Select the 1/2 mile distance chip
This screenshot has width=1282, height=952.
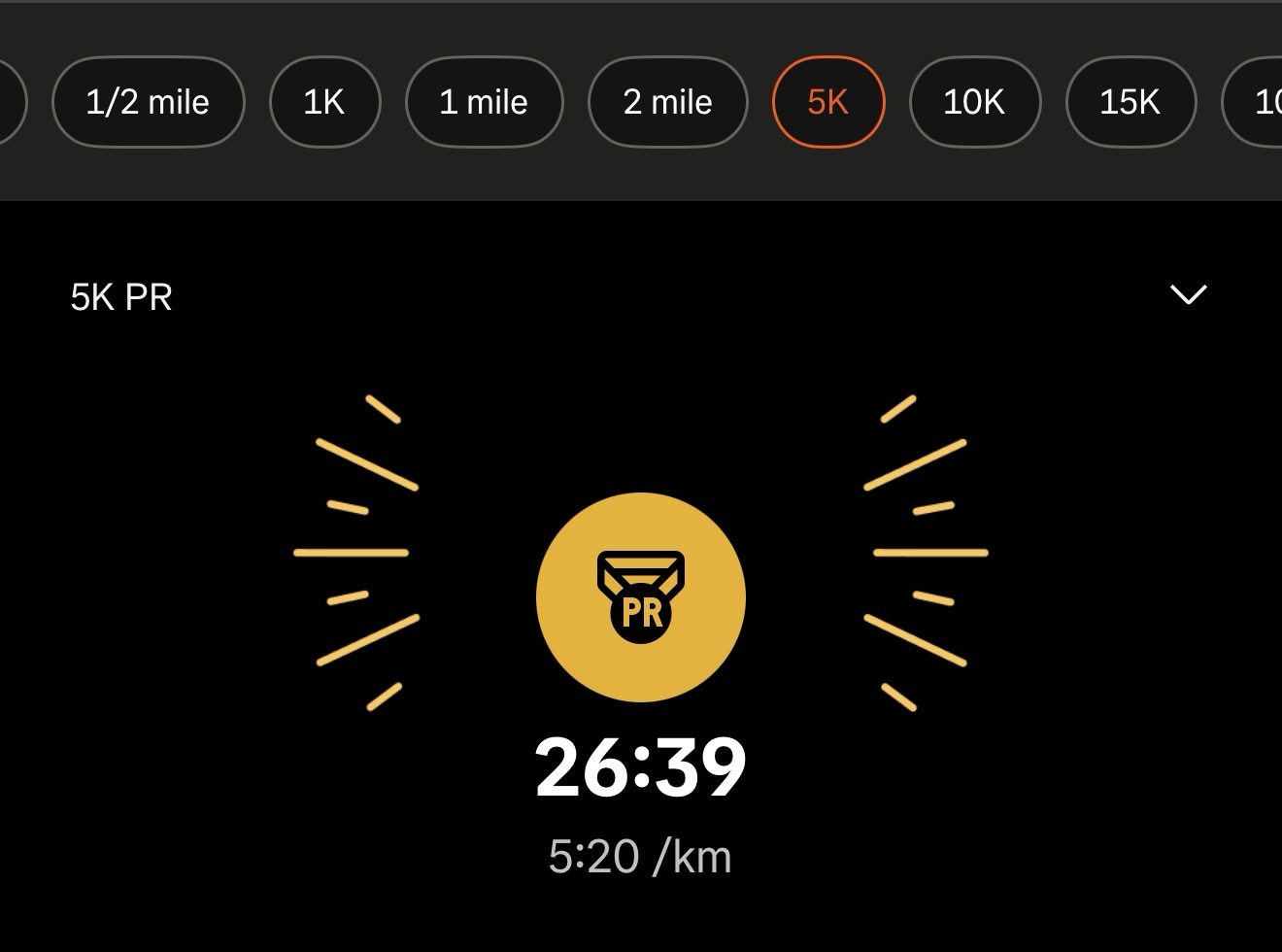148,102
